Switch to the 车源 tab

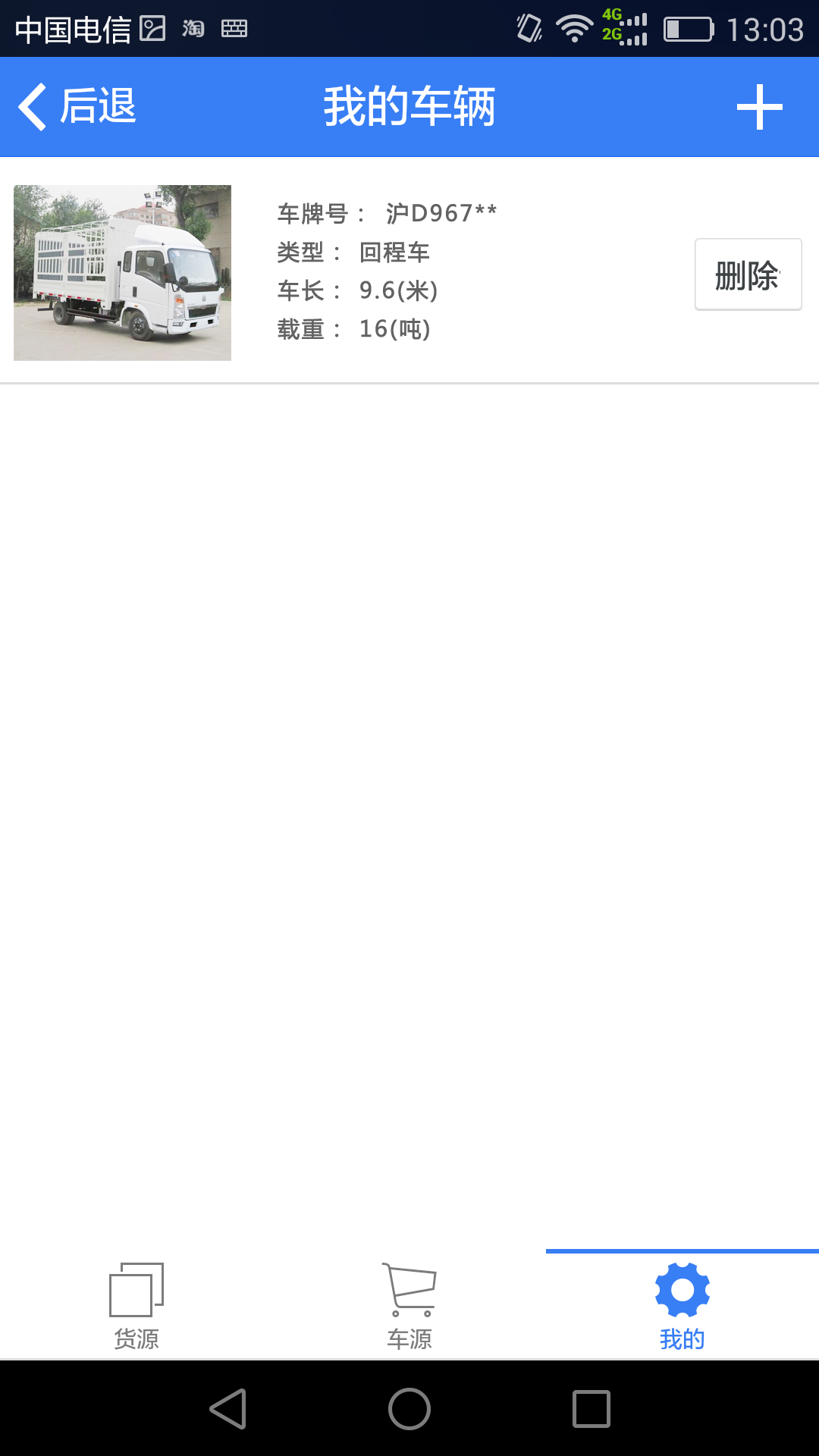[409, 1306]
